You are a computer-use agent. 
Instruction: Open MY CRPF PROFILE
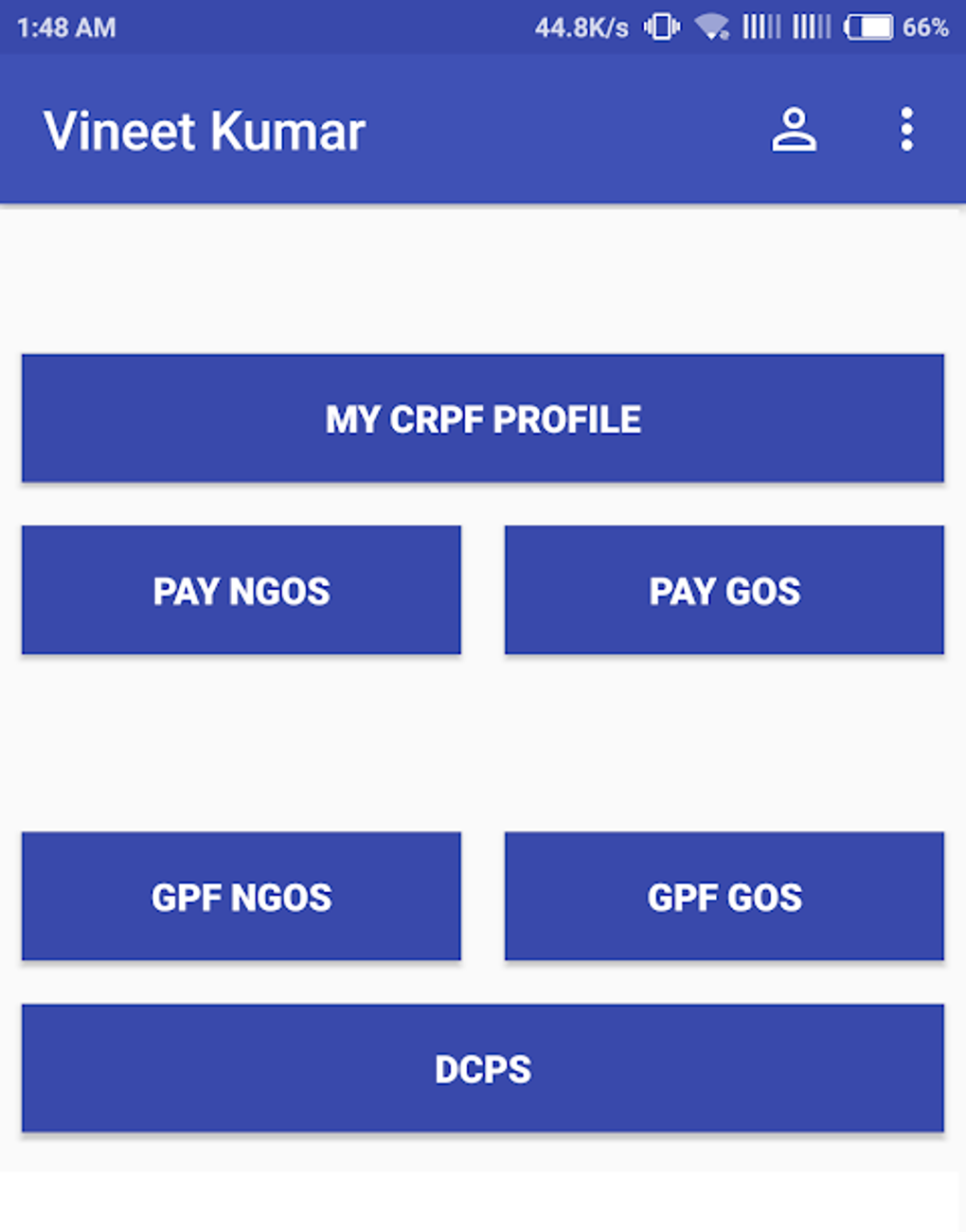[x=483, y=419]
